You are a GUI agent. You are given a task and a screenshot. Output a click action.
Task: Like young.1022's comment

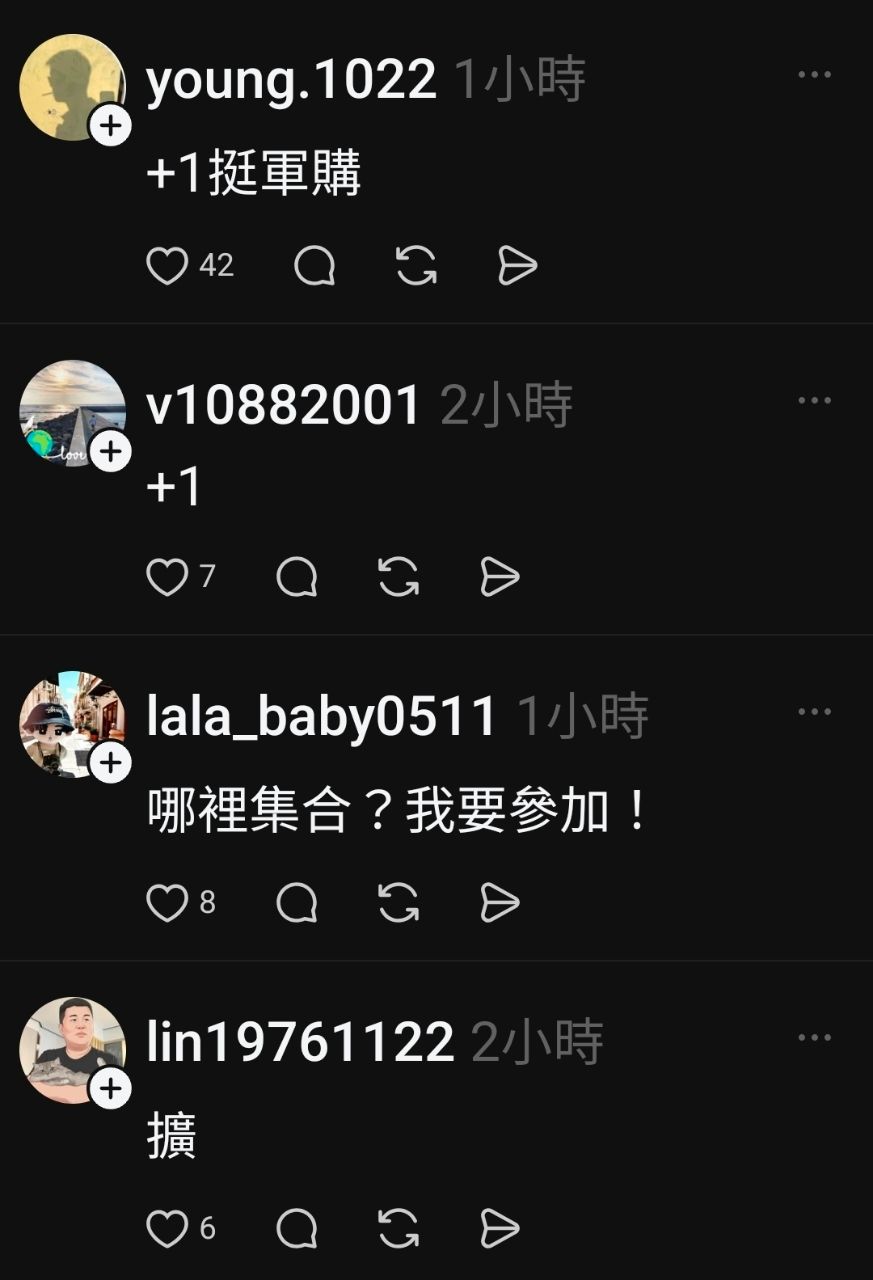[x=167, y=266]
